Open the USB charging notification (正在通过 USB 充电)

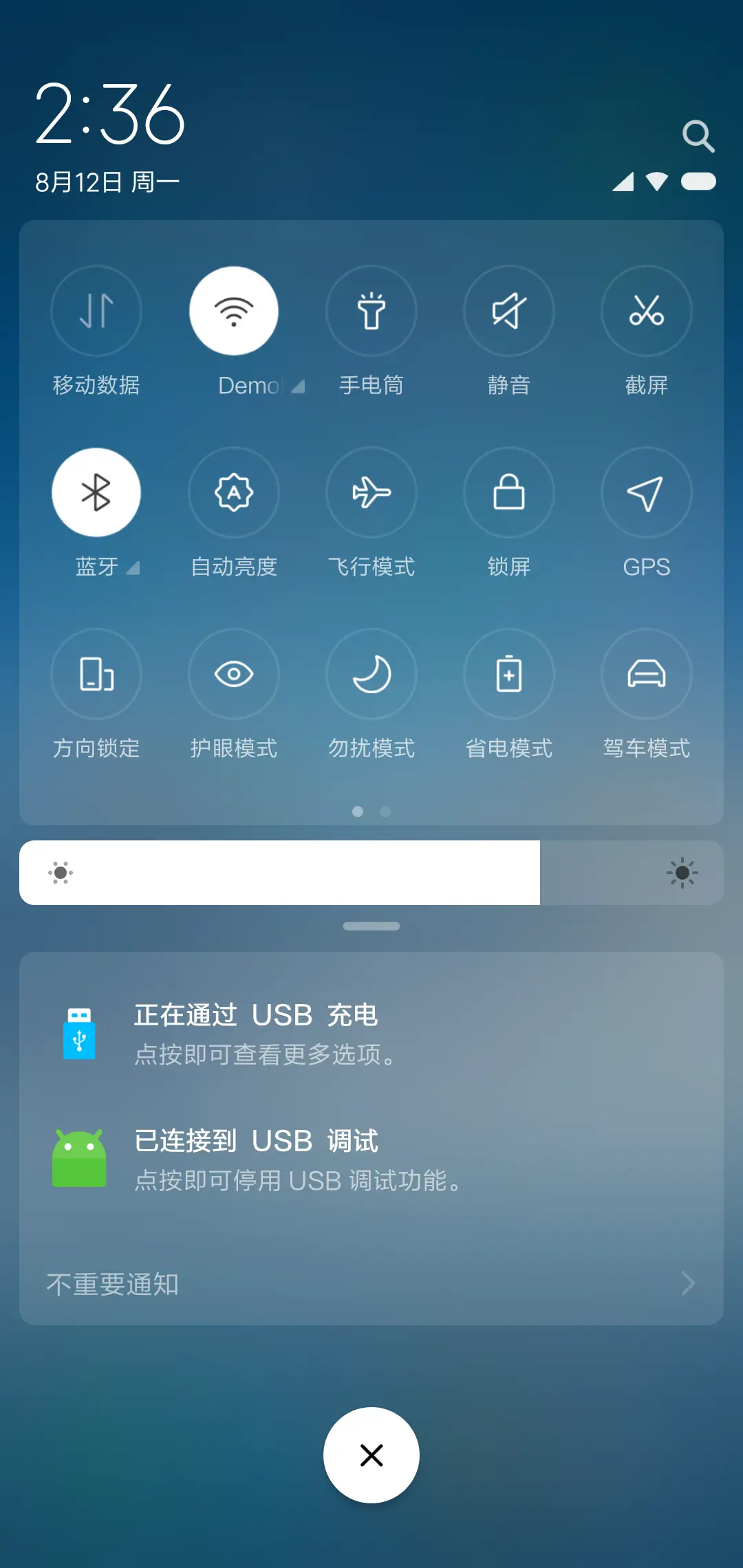[x=371, y=1034]
